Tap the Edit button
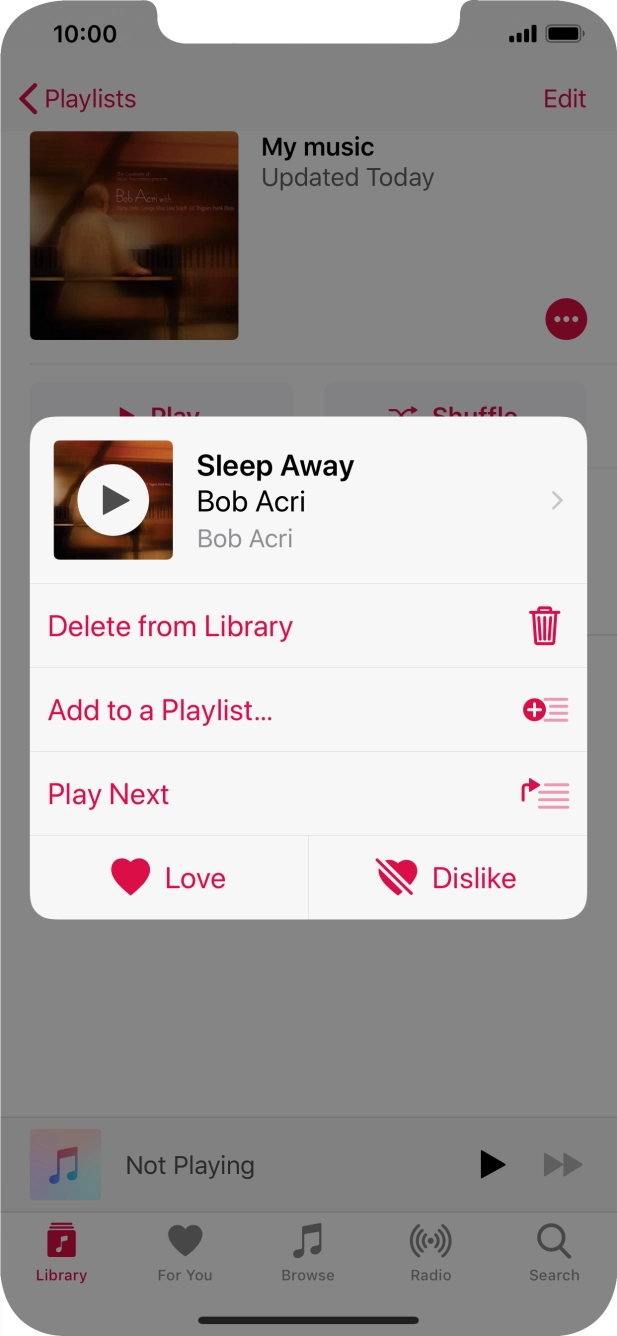The image size is (617, 1336). pyautogui.click(x=564, y=99)
